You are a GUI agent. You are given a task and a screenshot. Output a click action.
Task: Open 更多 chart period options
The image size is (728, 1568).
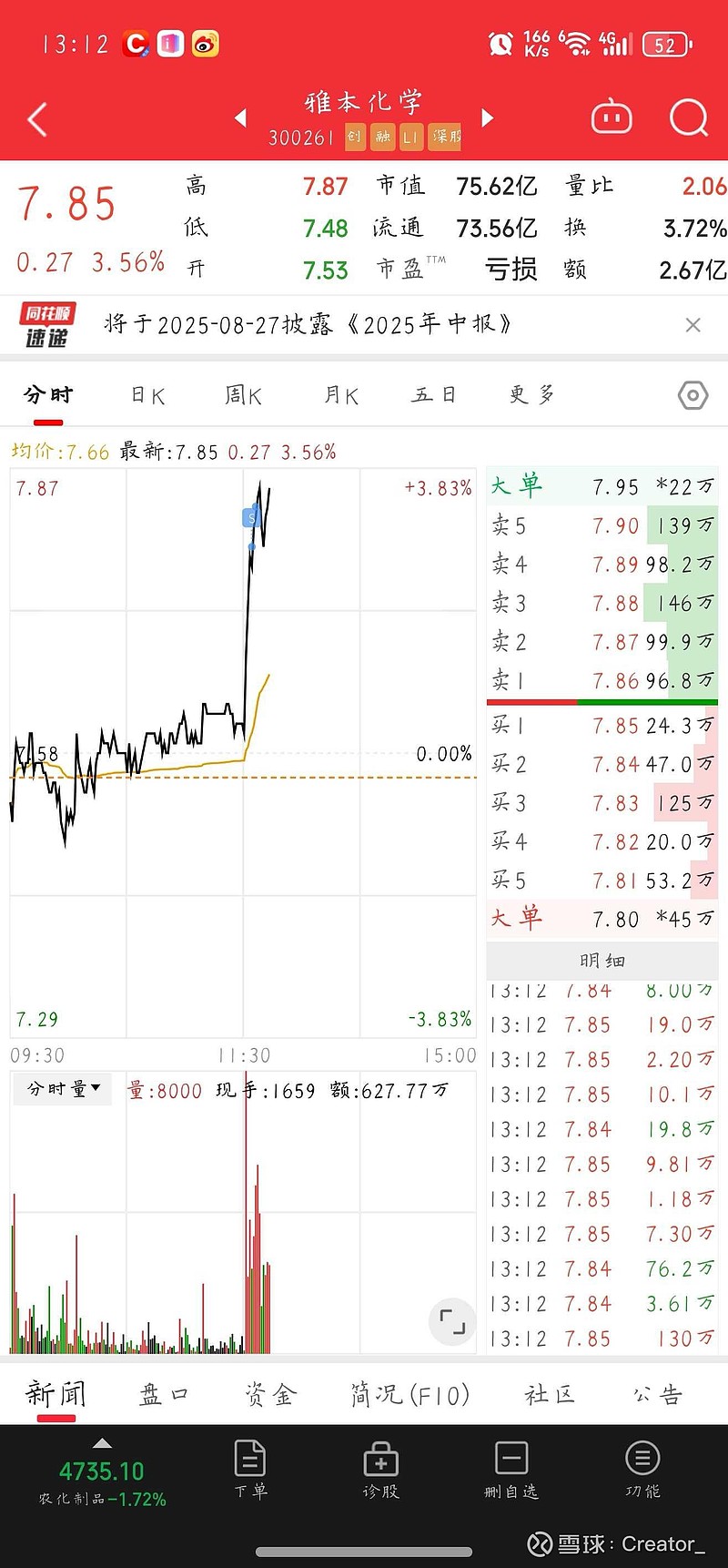point(532,395)
